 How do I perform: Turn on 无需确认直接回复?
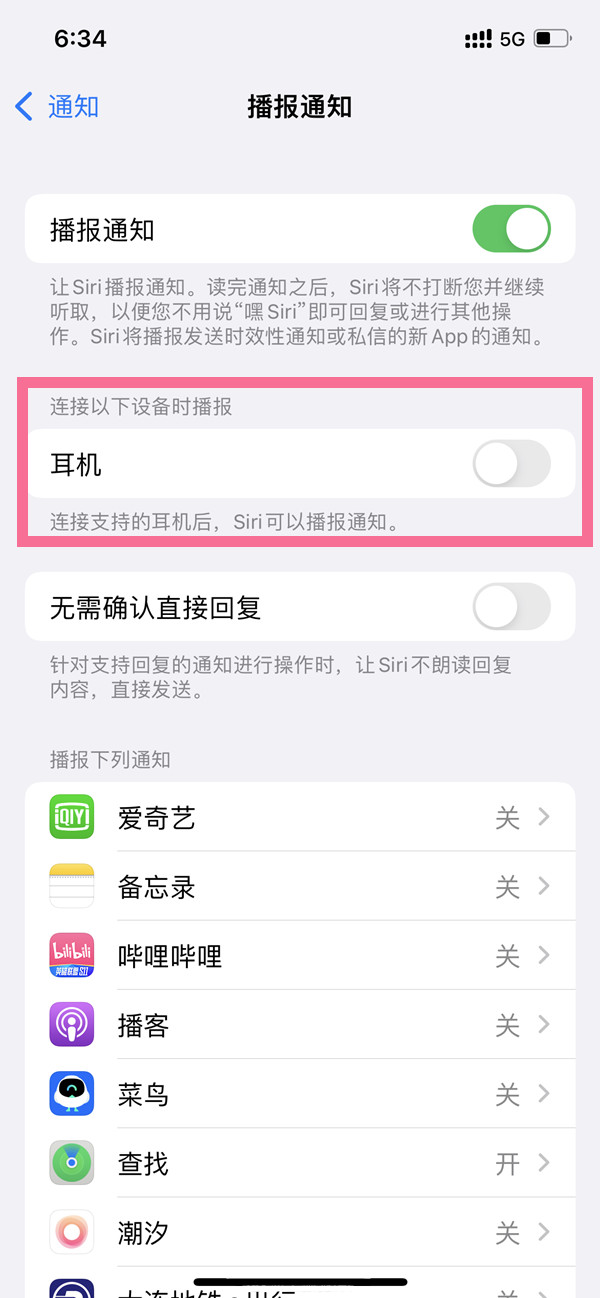511,607
